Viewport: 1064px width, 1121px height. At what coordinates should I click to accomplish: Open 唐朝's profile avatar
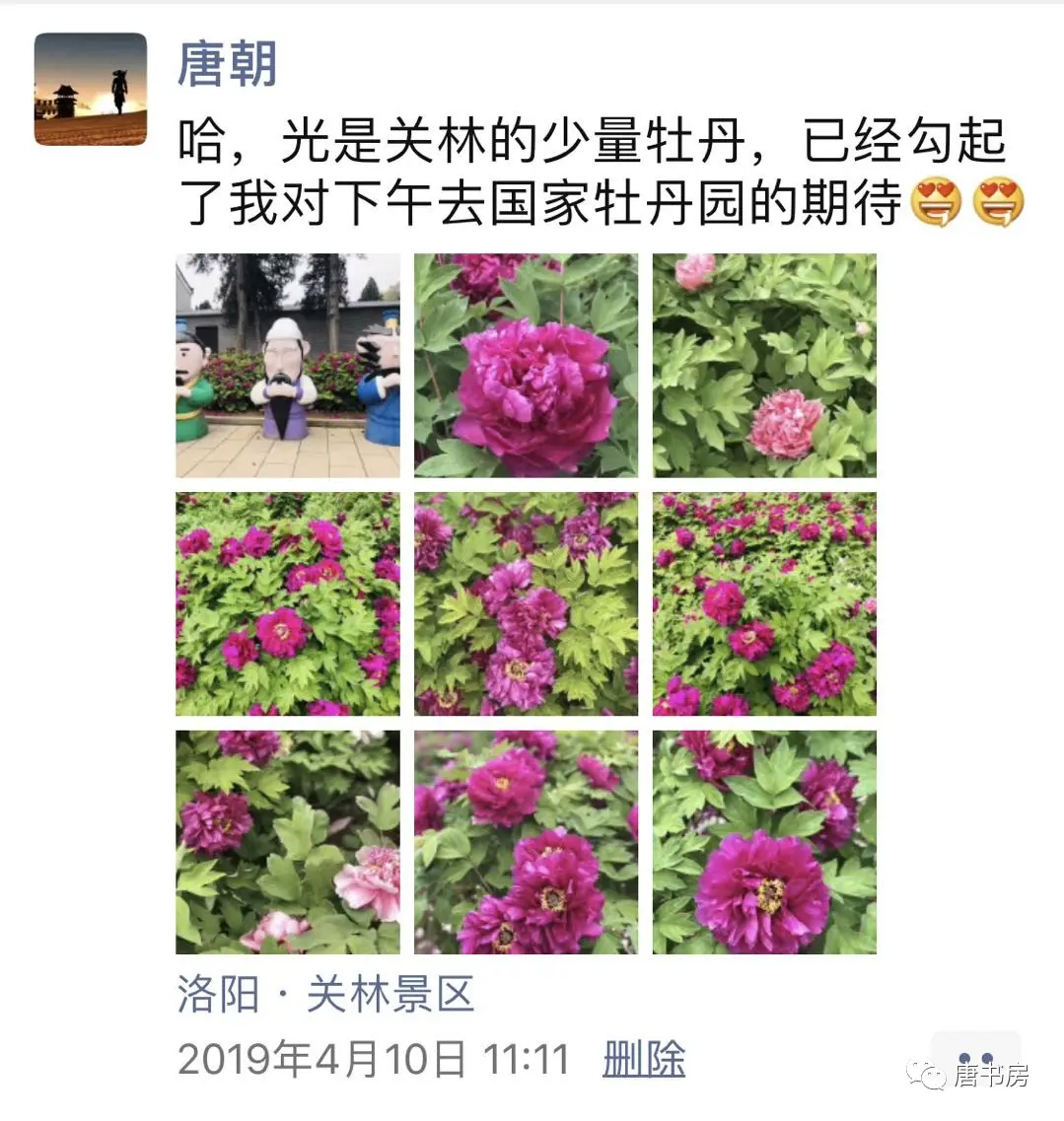(x=91, y=89)
